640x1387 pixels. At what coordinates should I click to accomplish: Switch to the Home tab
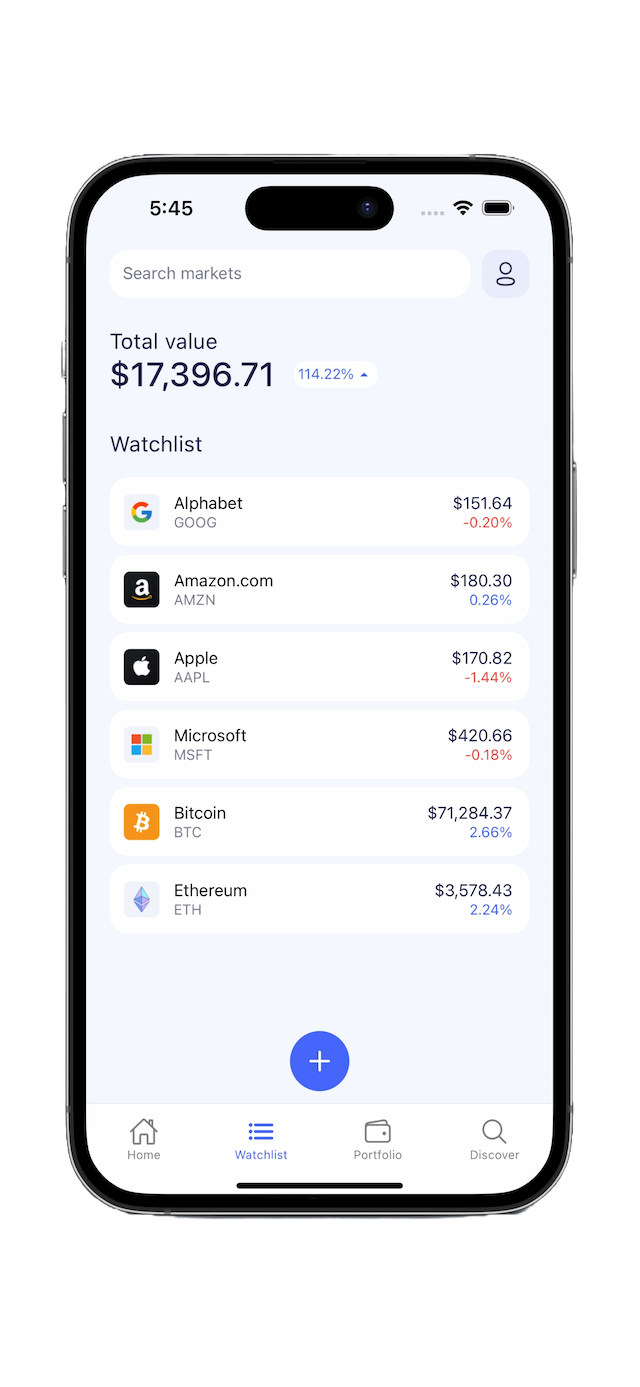pyautogui.click(x=144, y=1140)
